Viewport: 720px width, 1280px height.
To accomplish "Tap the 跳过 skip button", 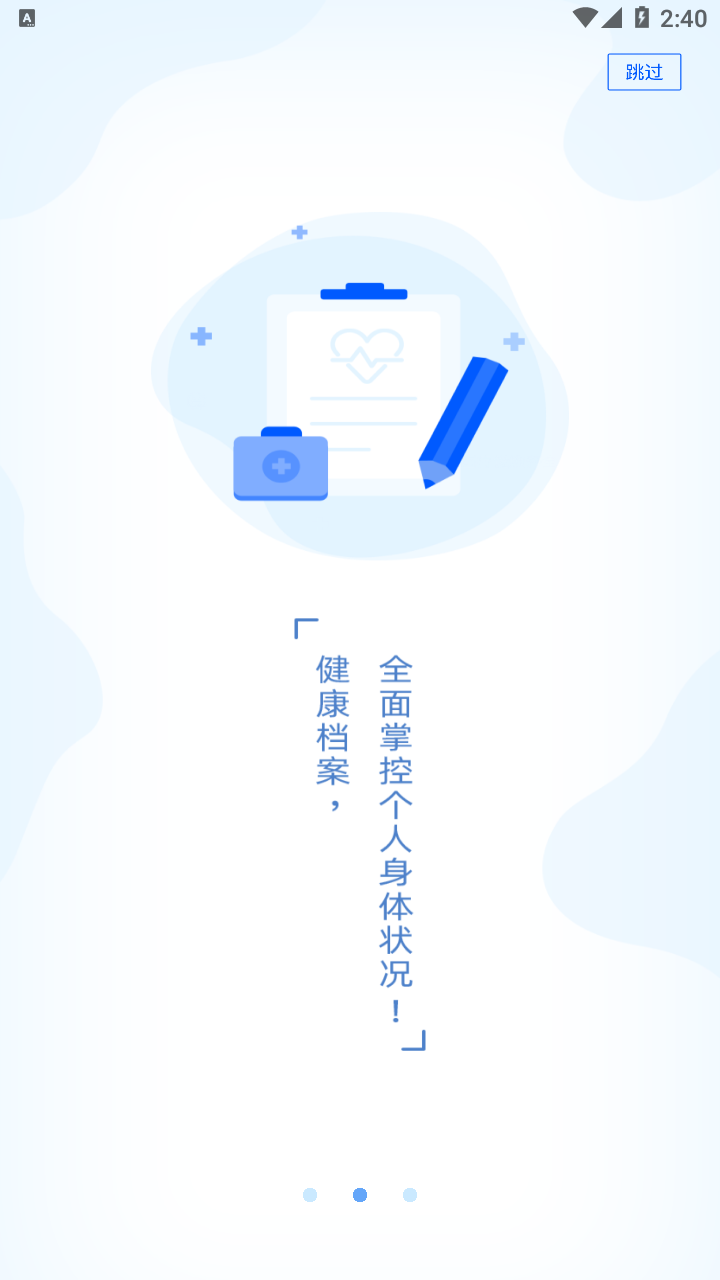I will [644, 72].
